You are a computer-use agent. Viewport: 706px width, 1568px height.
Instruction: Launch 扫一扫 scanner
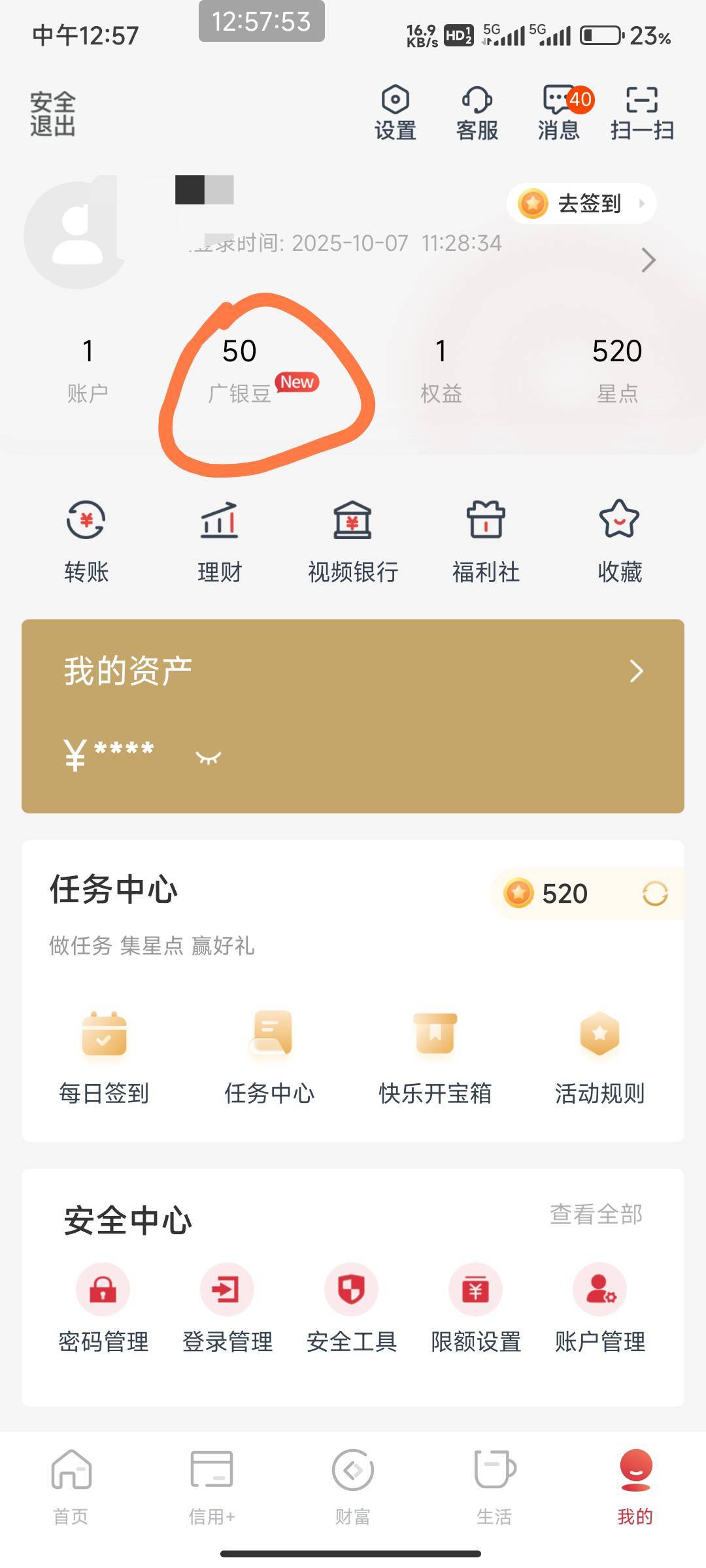pos(642,113)
